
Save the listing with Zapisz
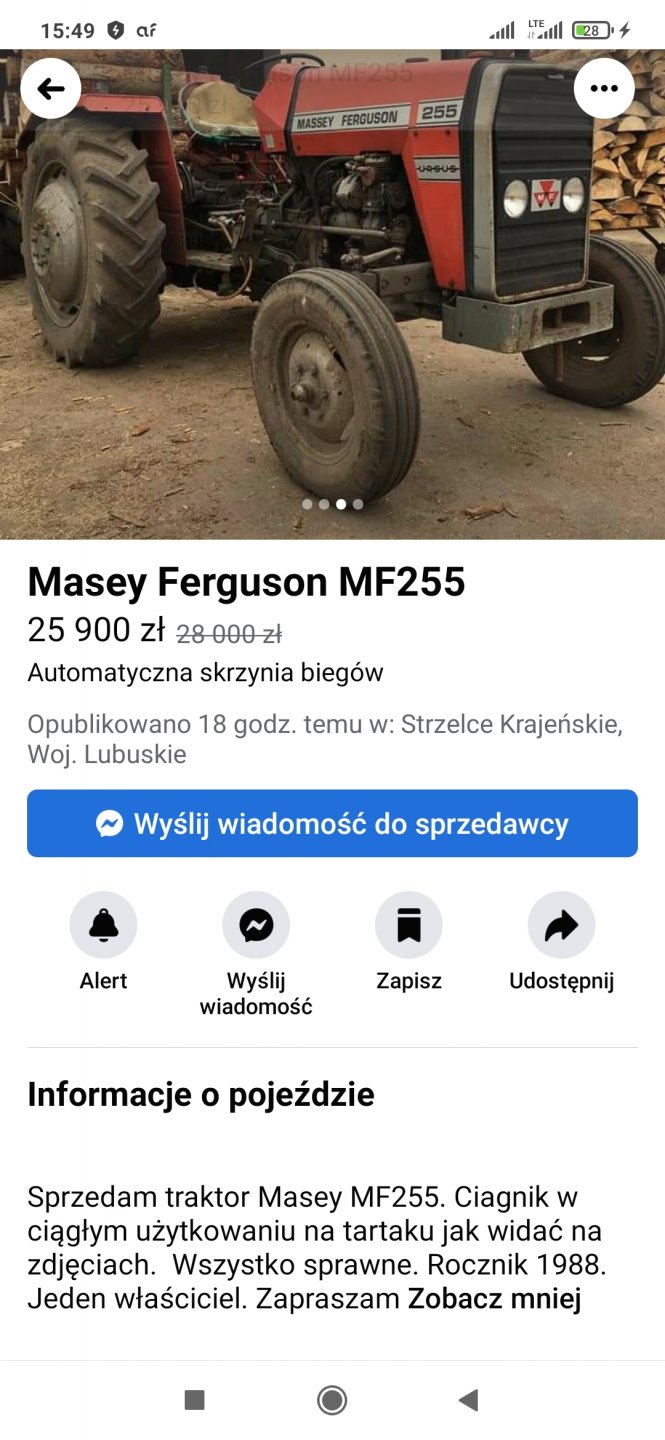click(x=409, y=926)
